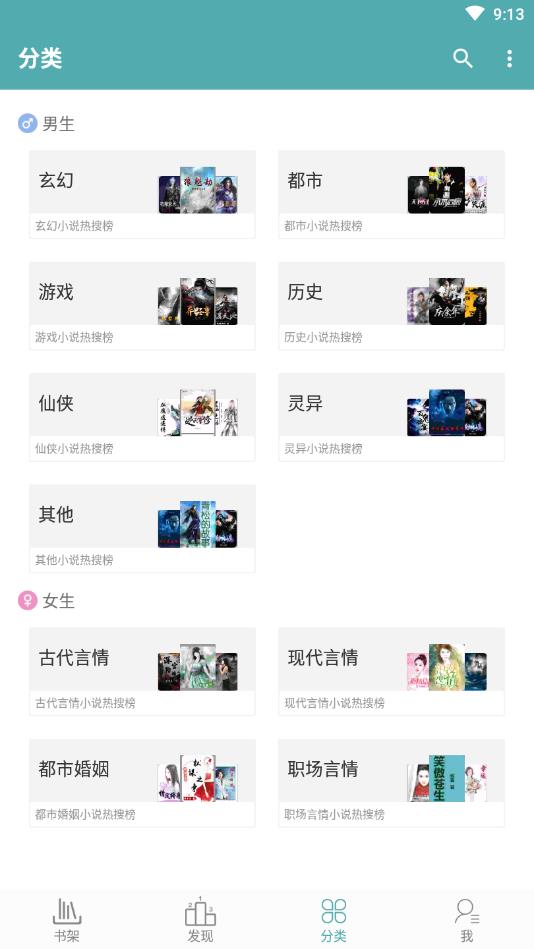
Task: Browse the 游戏 novel category
Action: pyautogui.click(x=142, y=306)
